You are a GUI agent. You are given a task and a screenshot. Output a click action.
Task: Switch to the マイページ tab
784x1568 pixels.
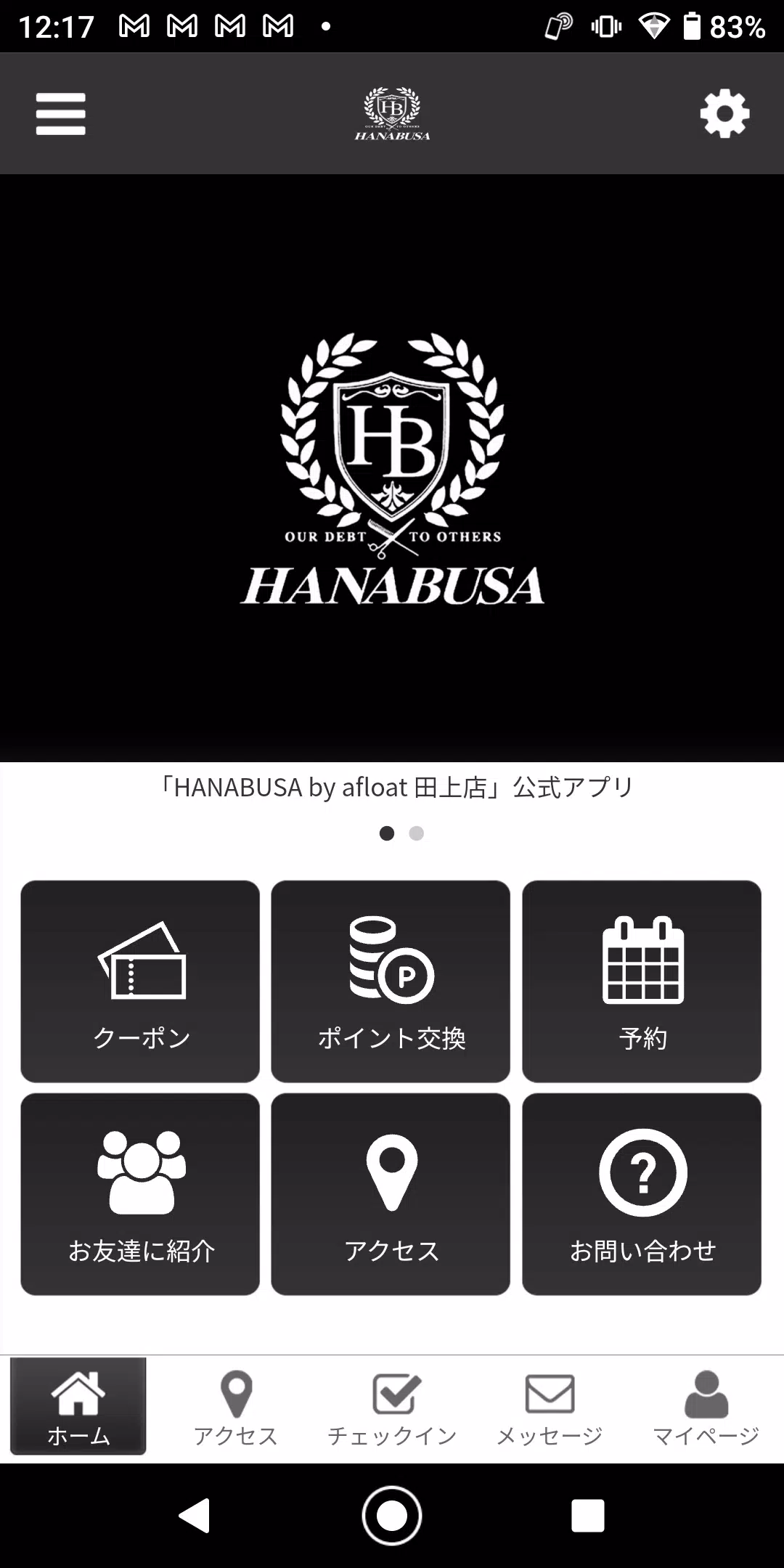pyautogui.click(x=706, y=1408)
